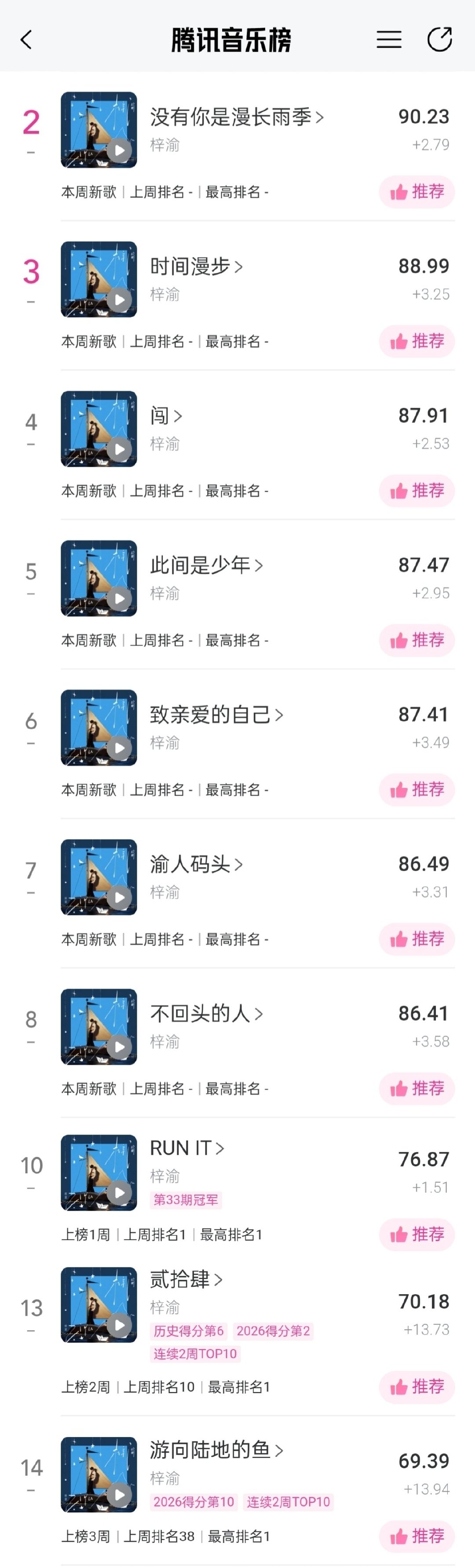Image resolution: width=475 pixels, height=1568 pixels.
Task: Recommend the song 时间漫步
Action: [x=417, y=342]
